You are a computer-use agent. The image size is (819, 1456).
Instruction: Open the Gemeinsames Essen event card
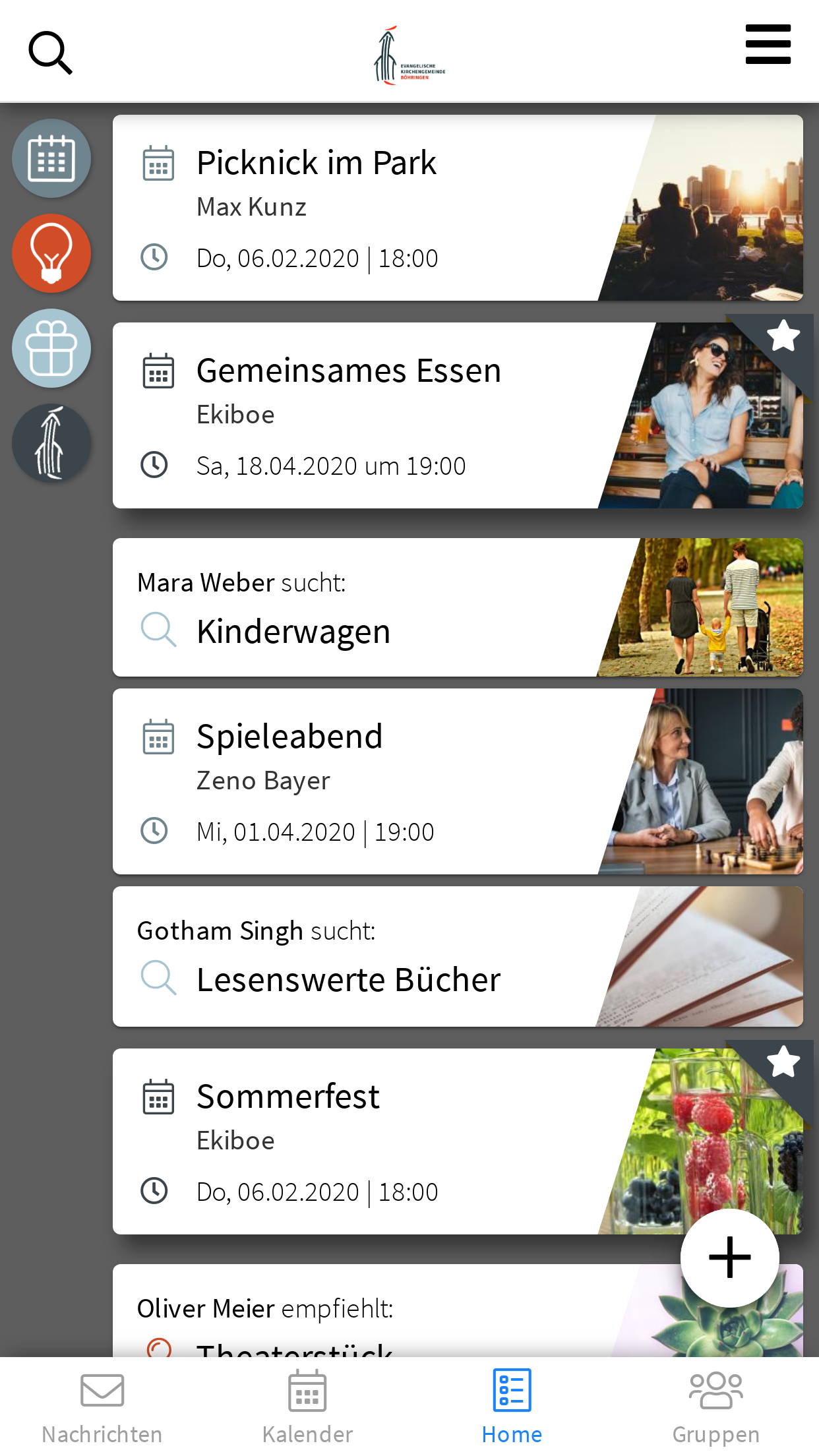tap(458, 415)
